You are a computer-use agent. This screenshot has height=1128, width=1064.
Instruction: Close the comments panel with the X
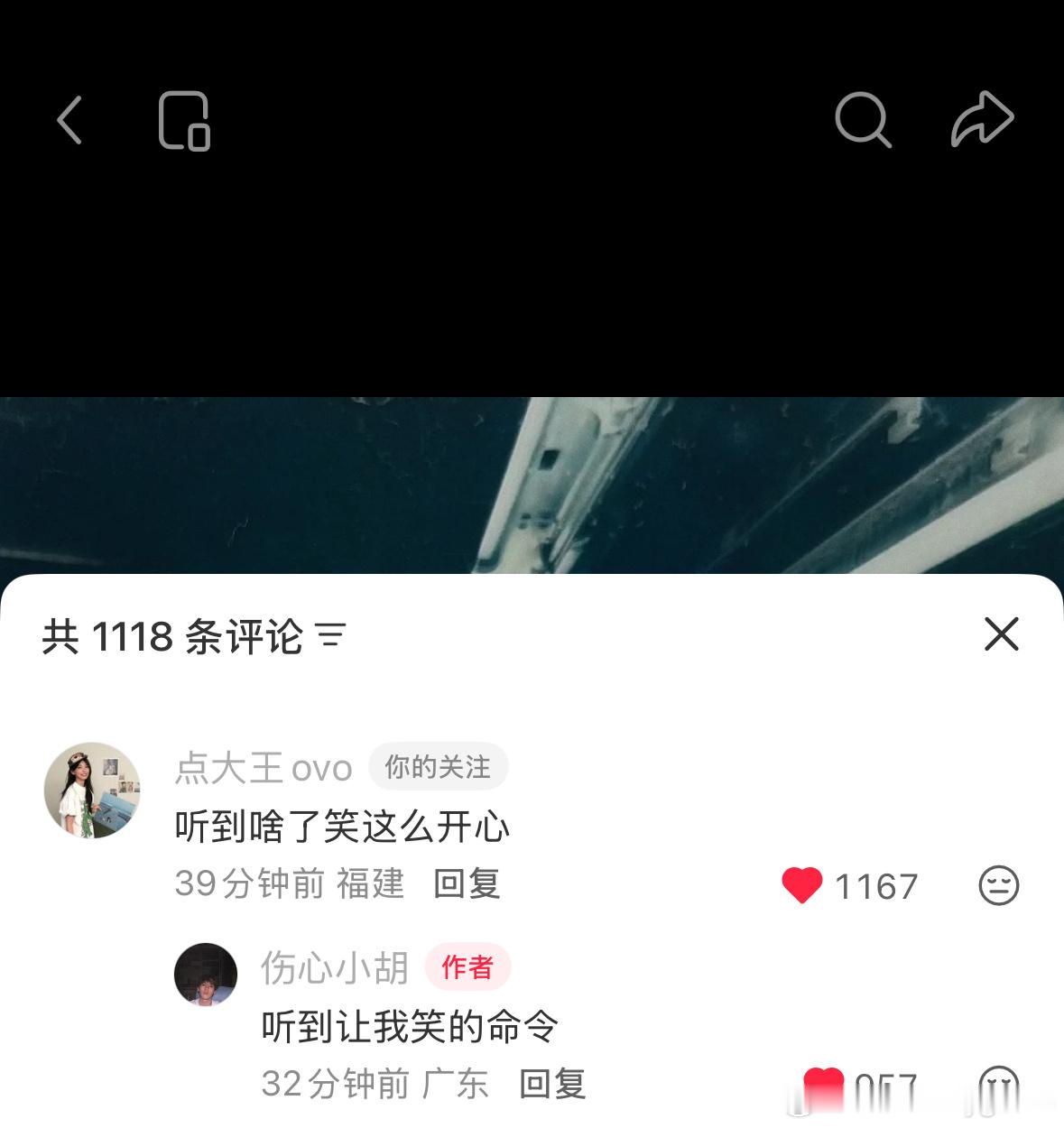click(1000, 634)
